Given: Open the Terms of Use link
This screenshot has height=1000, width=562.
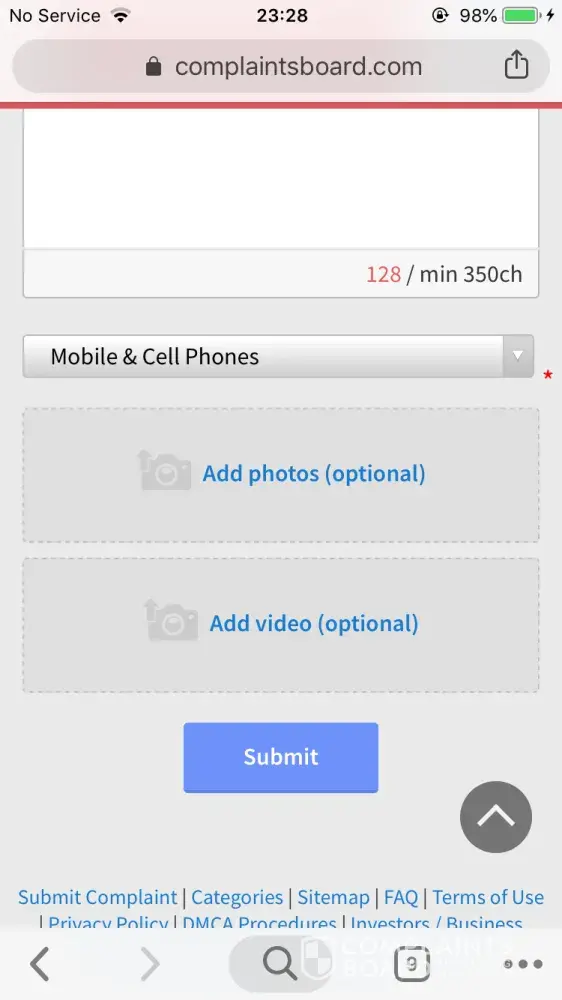Looking at the screenshot, I should [x=488, y=897].
